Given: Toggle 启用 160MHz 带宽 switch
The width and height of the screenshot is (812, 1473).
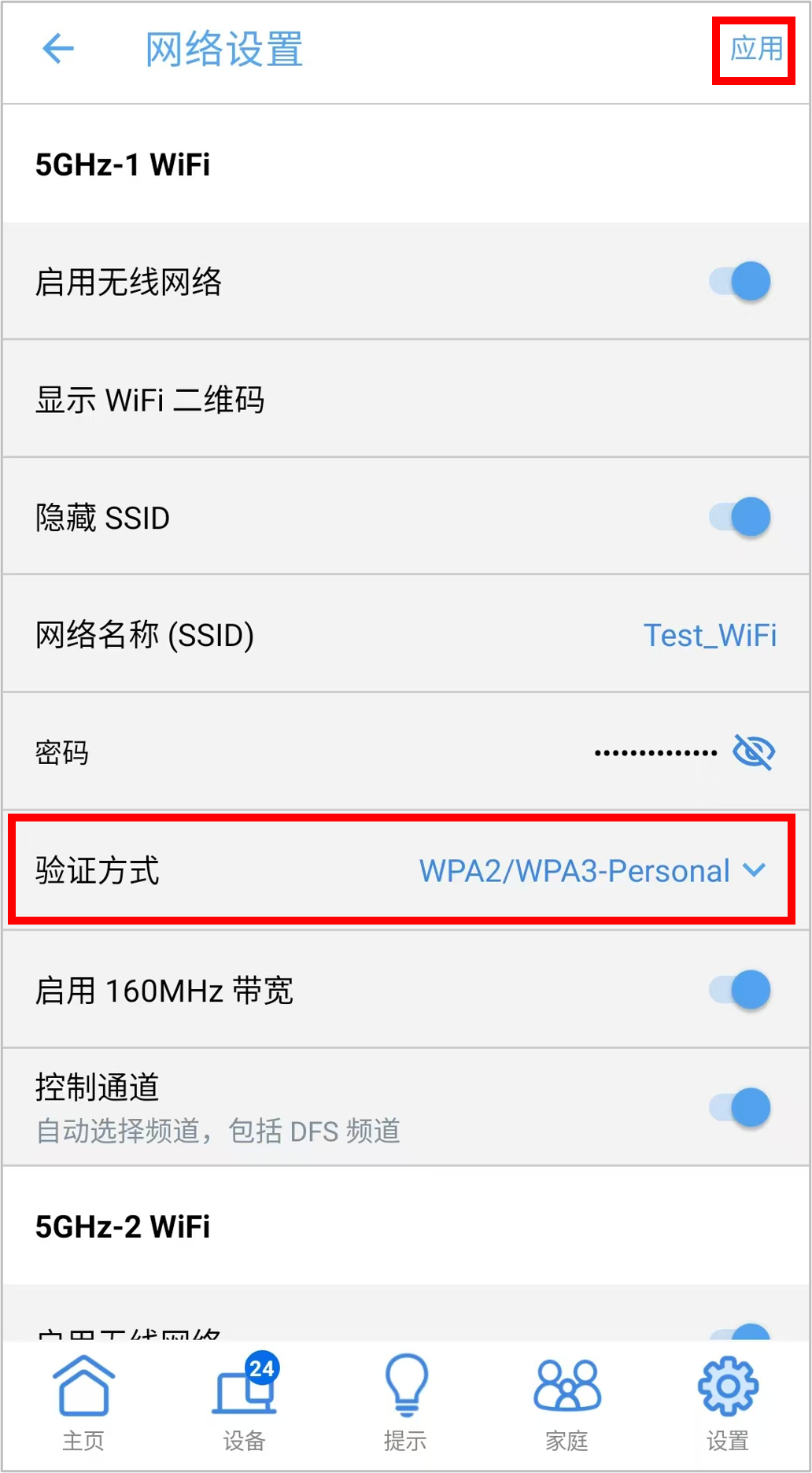Looking at the screenshot, I should 740,989.
